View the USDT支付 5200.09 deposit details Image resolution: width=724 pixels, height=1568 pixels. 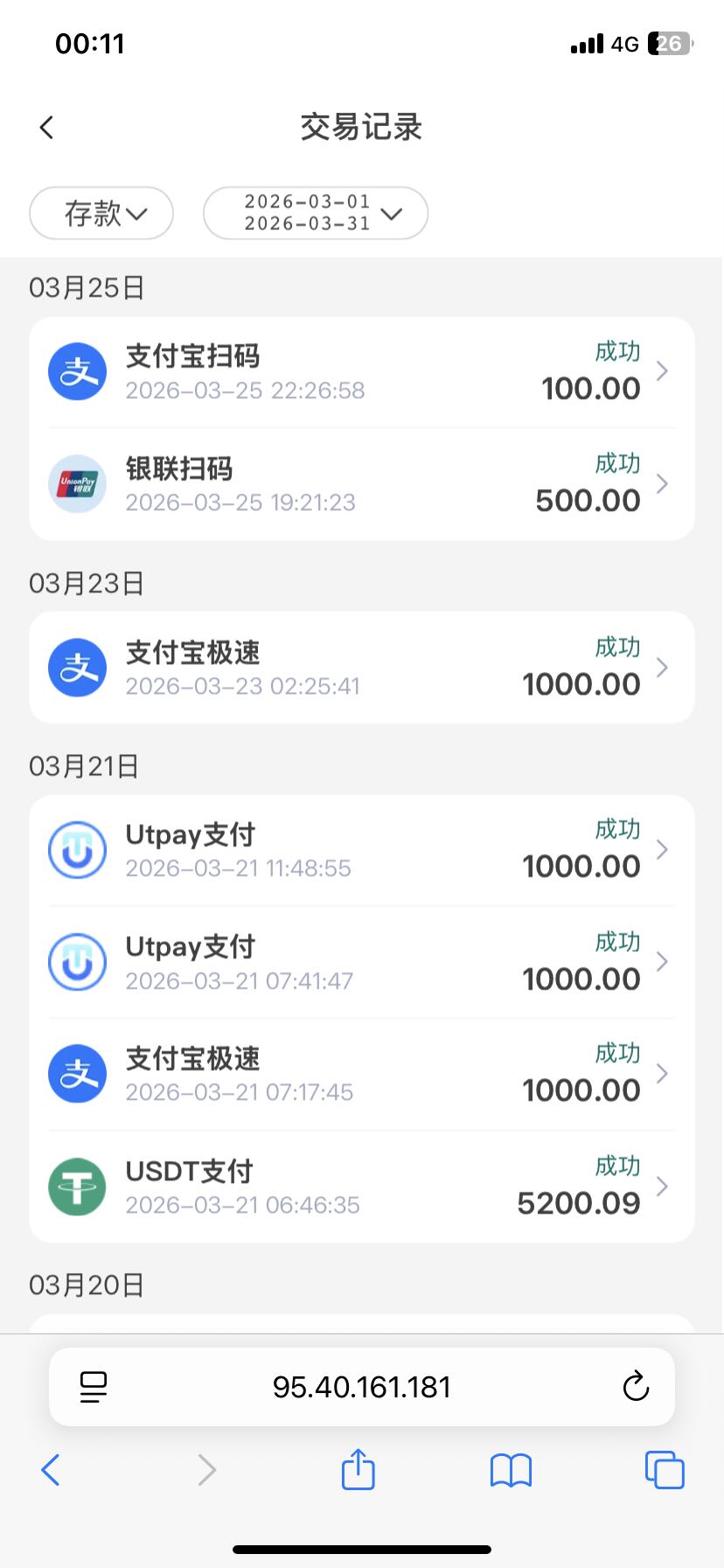362,1187
